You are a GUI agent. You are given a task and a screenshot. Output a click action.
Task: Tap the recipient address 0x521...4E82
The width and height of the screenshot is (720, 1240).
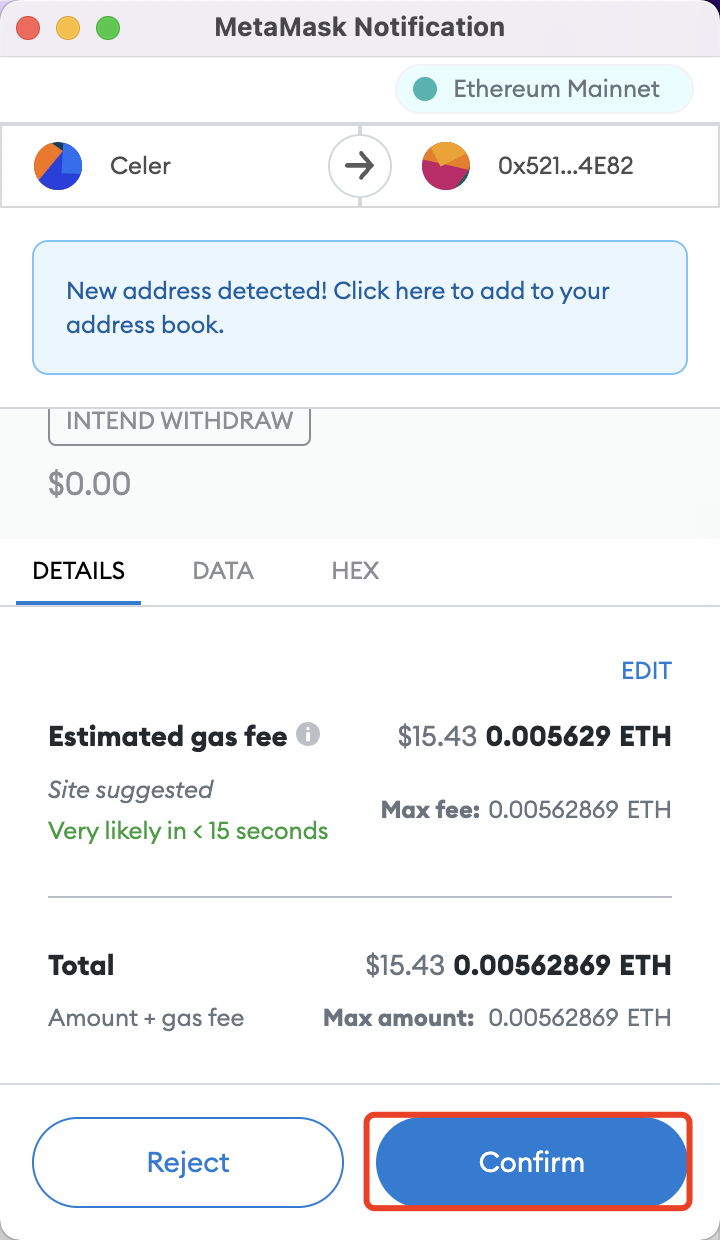pos(565,166)
